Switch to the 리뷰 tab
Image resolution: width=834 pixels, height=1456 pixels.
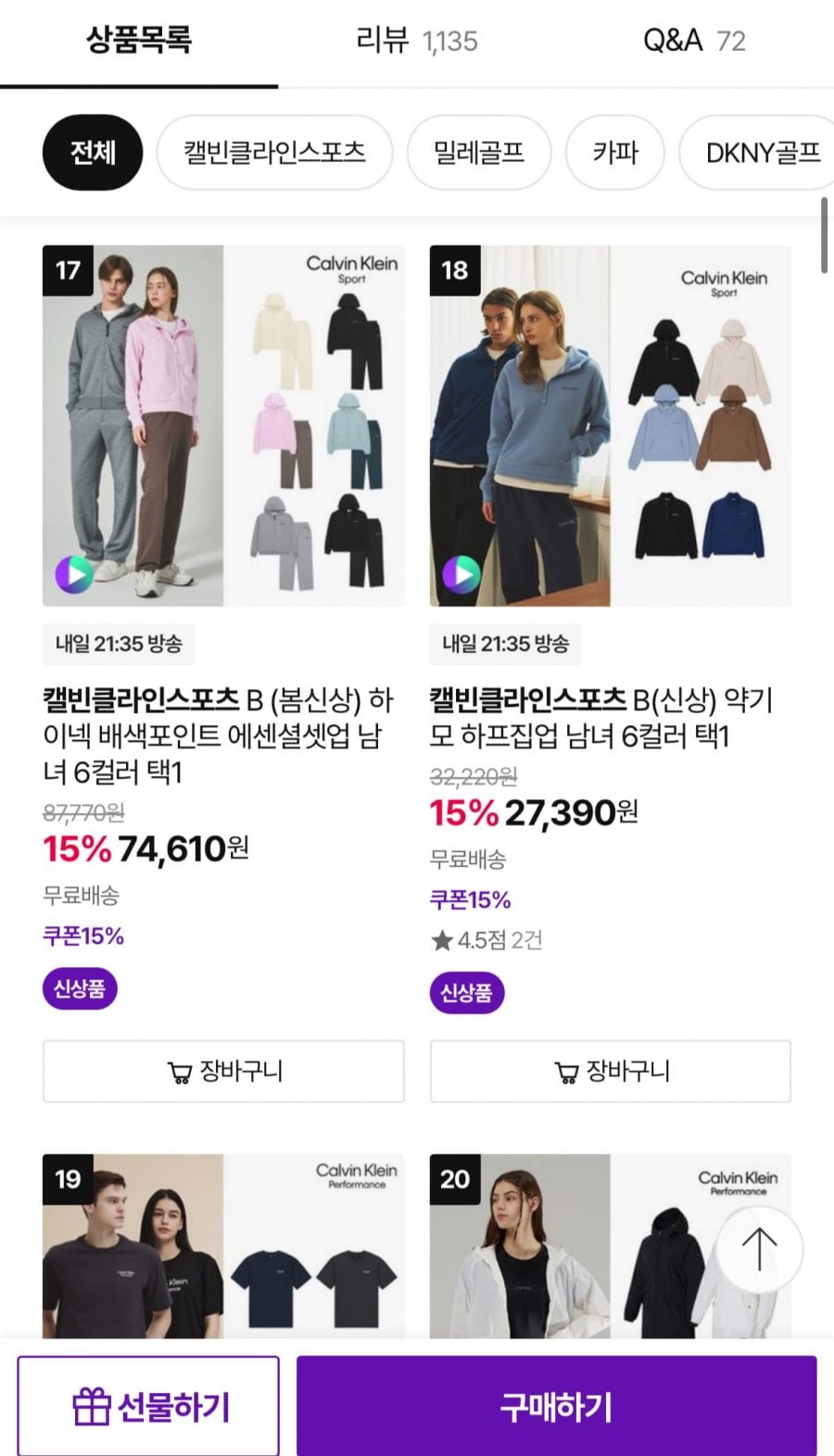tap(416, 41)
